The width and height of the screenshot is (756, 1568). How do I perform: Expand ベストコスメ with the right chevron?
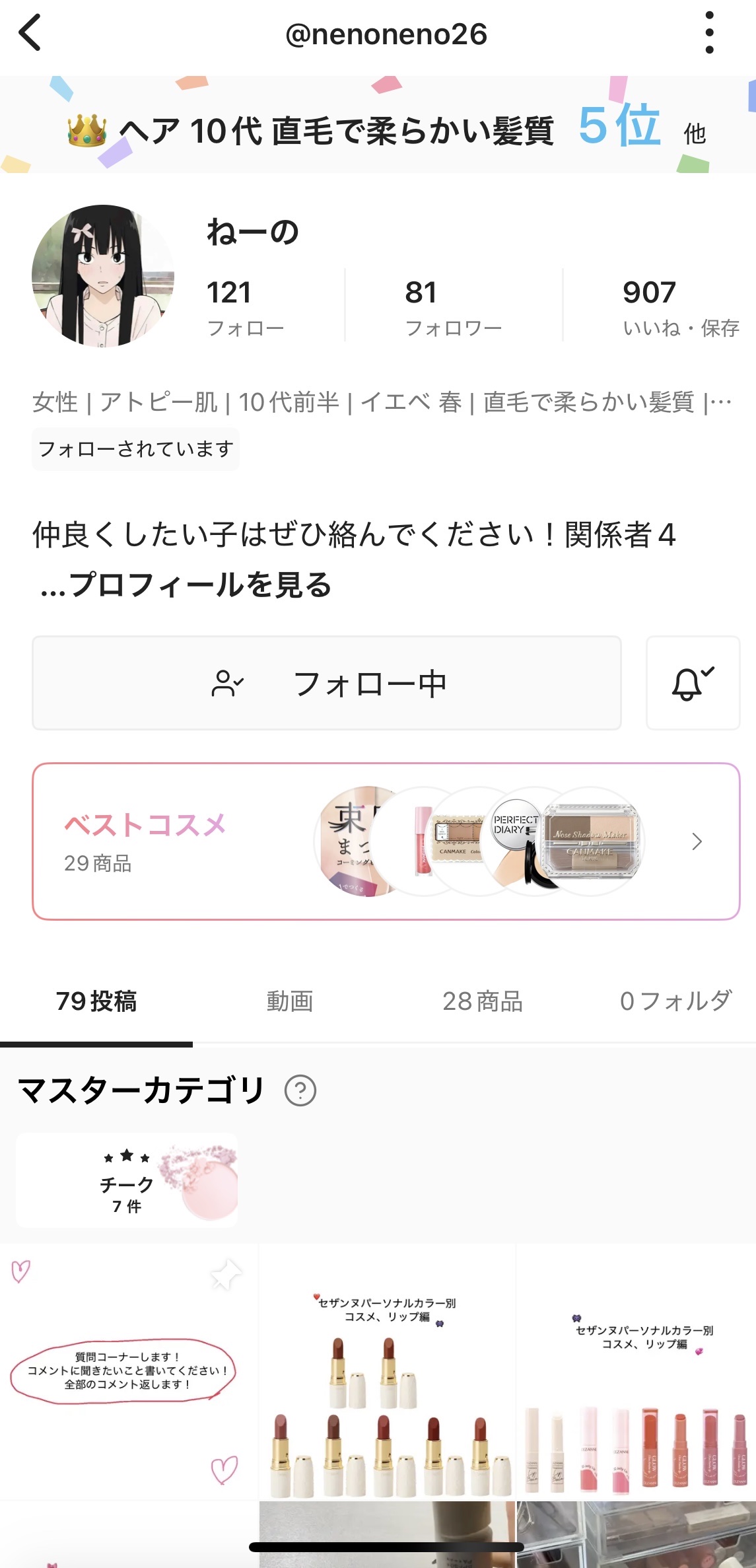pyautogui.click(x=697, y=841)
